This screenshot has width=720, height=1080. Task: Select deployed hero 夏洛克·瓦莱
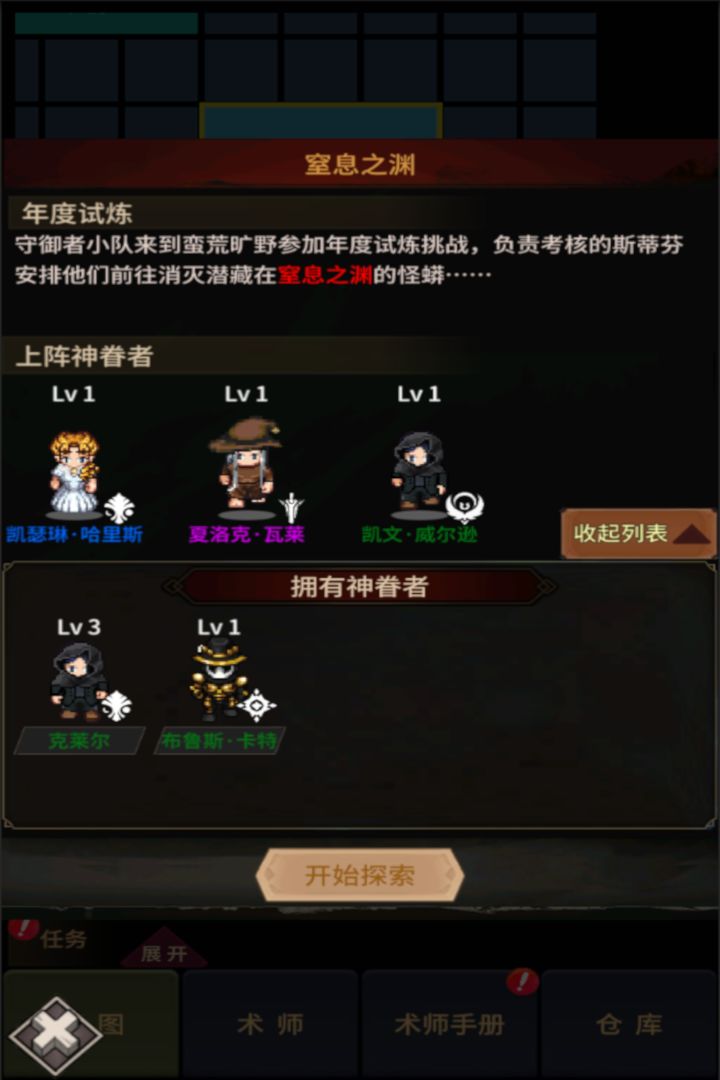[x=246, y=470]
